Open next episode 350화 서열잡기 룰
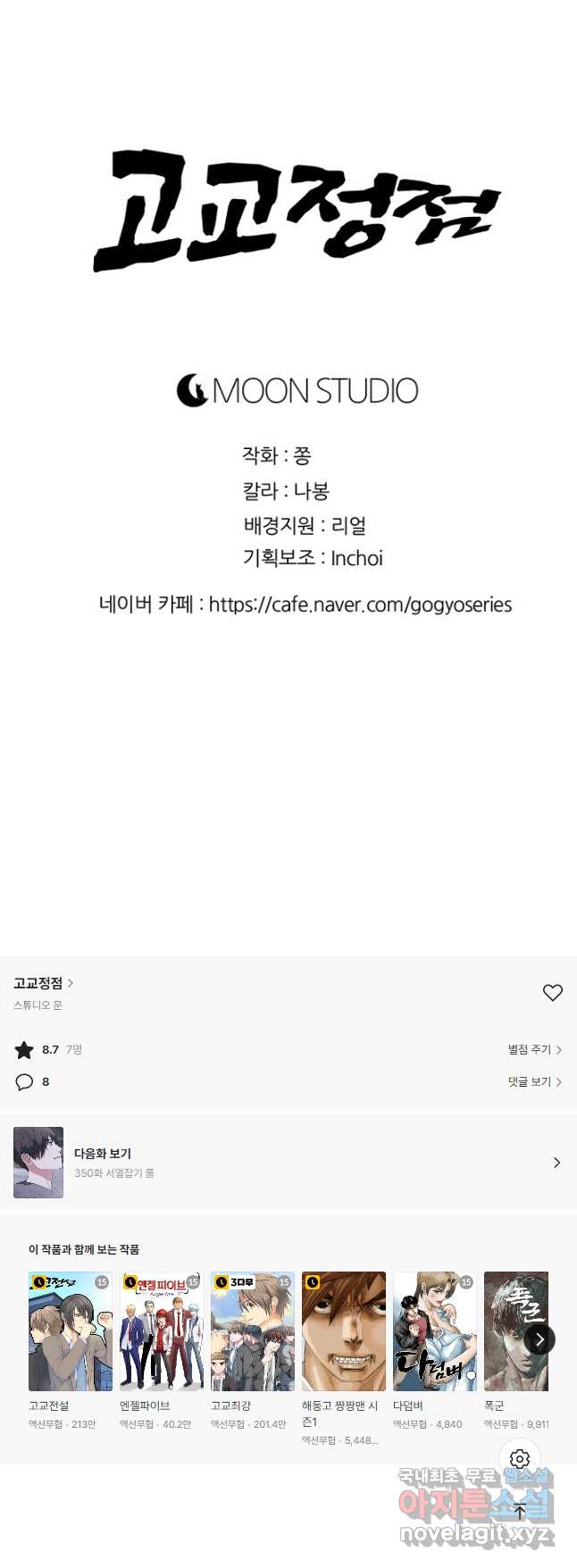Viewport: 577px width, 1568px height. point(288,1162)
